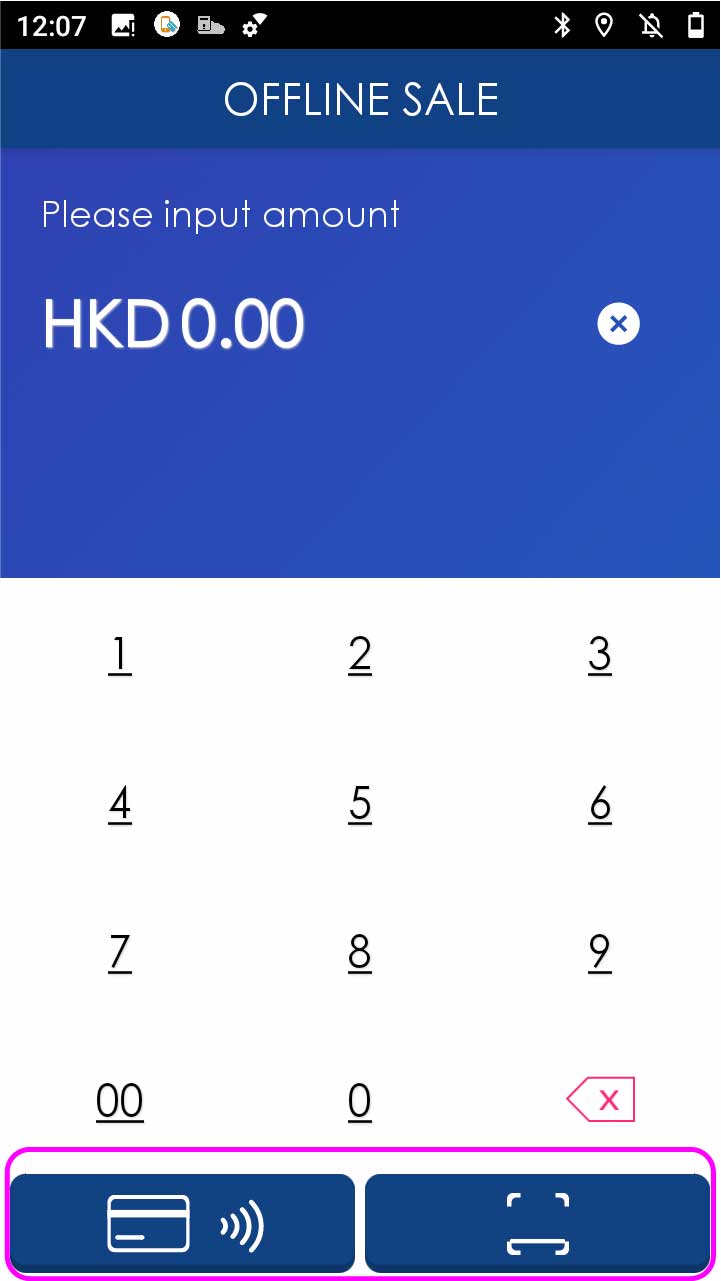Screen dimensions: 721x1281
Task: Enter digit 1 on the keypad
Action: (120, 655)
